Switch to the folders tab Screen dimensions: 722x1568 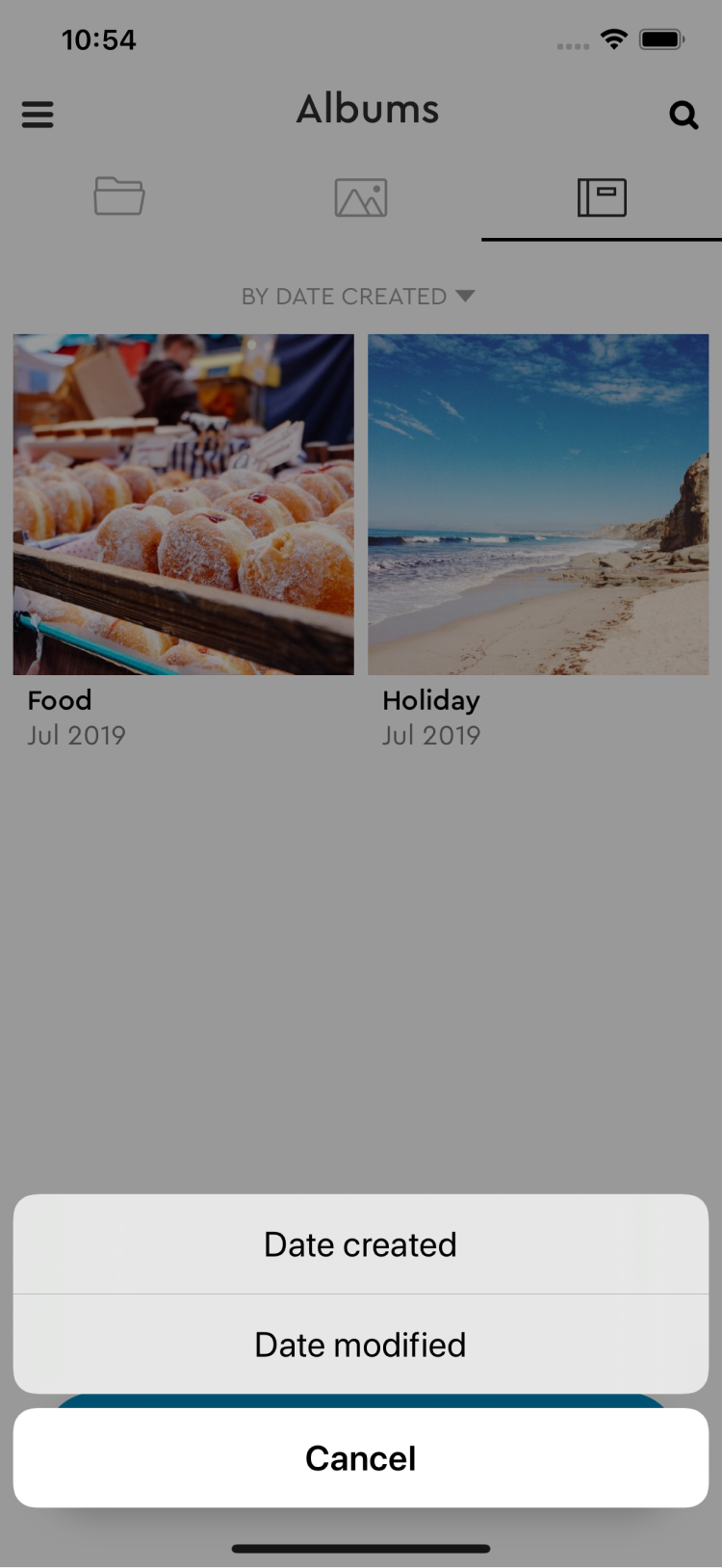pyautogui.click(x=119, y=196)
